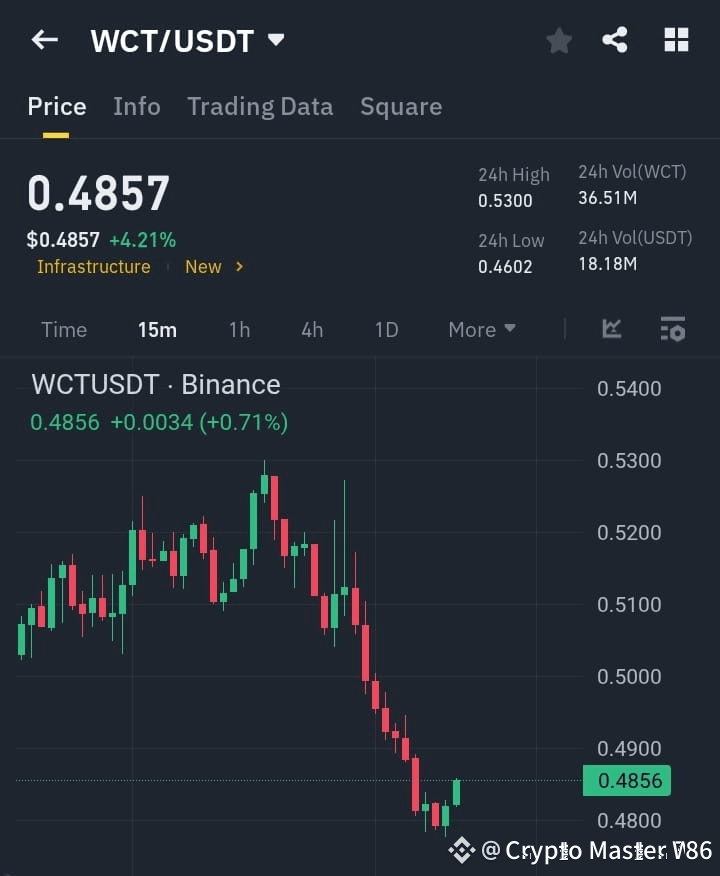Open the indicator settings icon near chart tools
This screenshot has width=720, height=876.
click(x=672, y=329)
